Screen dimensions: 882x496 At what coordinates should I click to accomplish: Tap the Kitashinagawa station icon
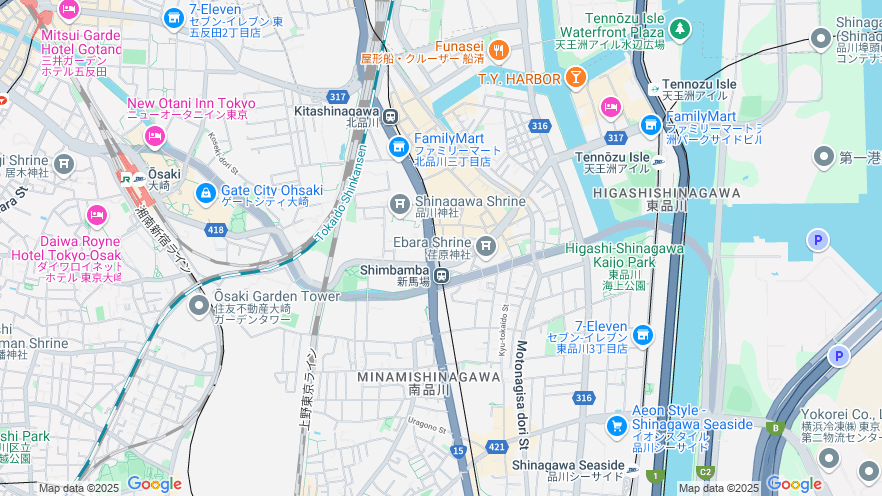coord(390,116)
